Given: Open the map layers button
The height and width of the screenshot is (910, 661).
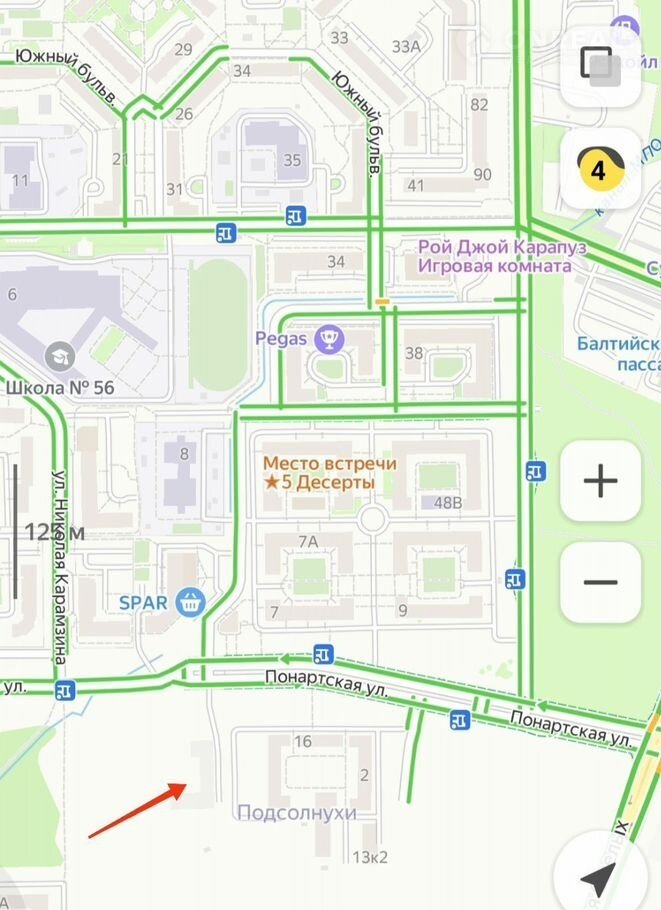Looking at the screenshot, I should pos(600,63).
